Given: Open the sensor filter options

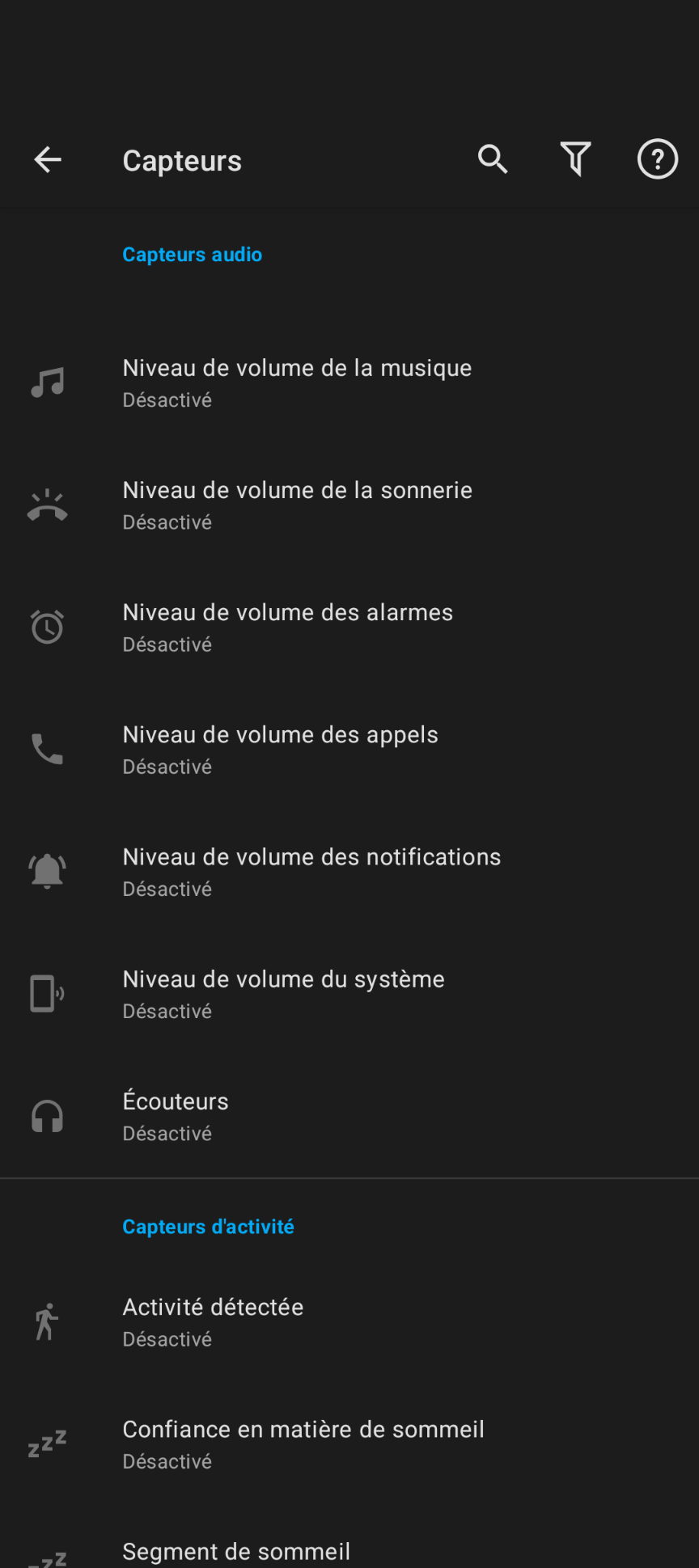Looking at the screenshot, I should coord(575,159).
